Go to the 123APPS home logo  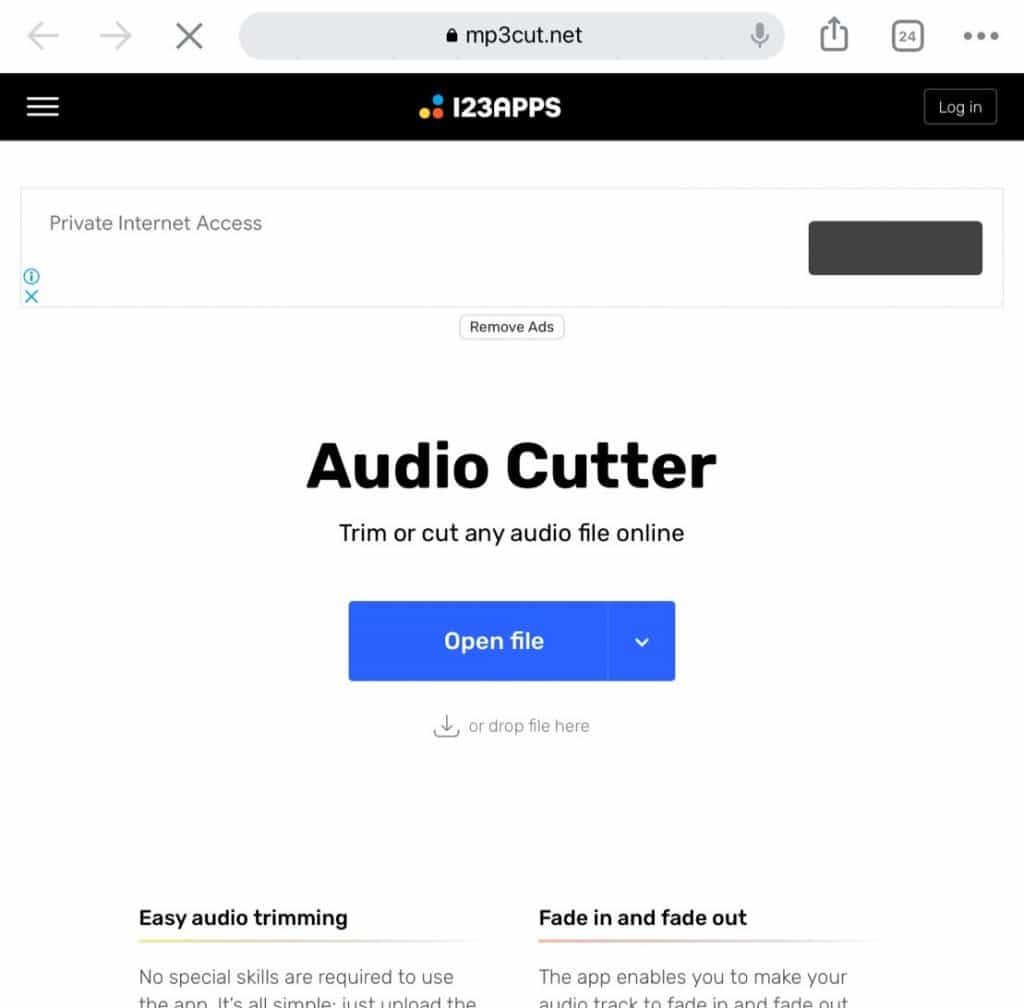tap(490, 107)
